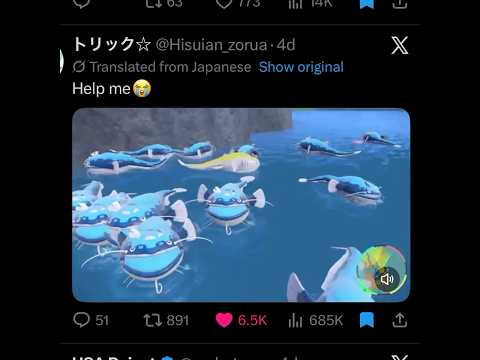This screenshot has width=480, height=360.
Task: Repost the post with 891 reposts
Action: pyautogui.click(x=152, y=320)
